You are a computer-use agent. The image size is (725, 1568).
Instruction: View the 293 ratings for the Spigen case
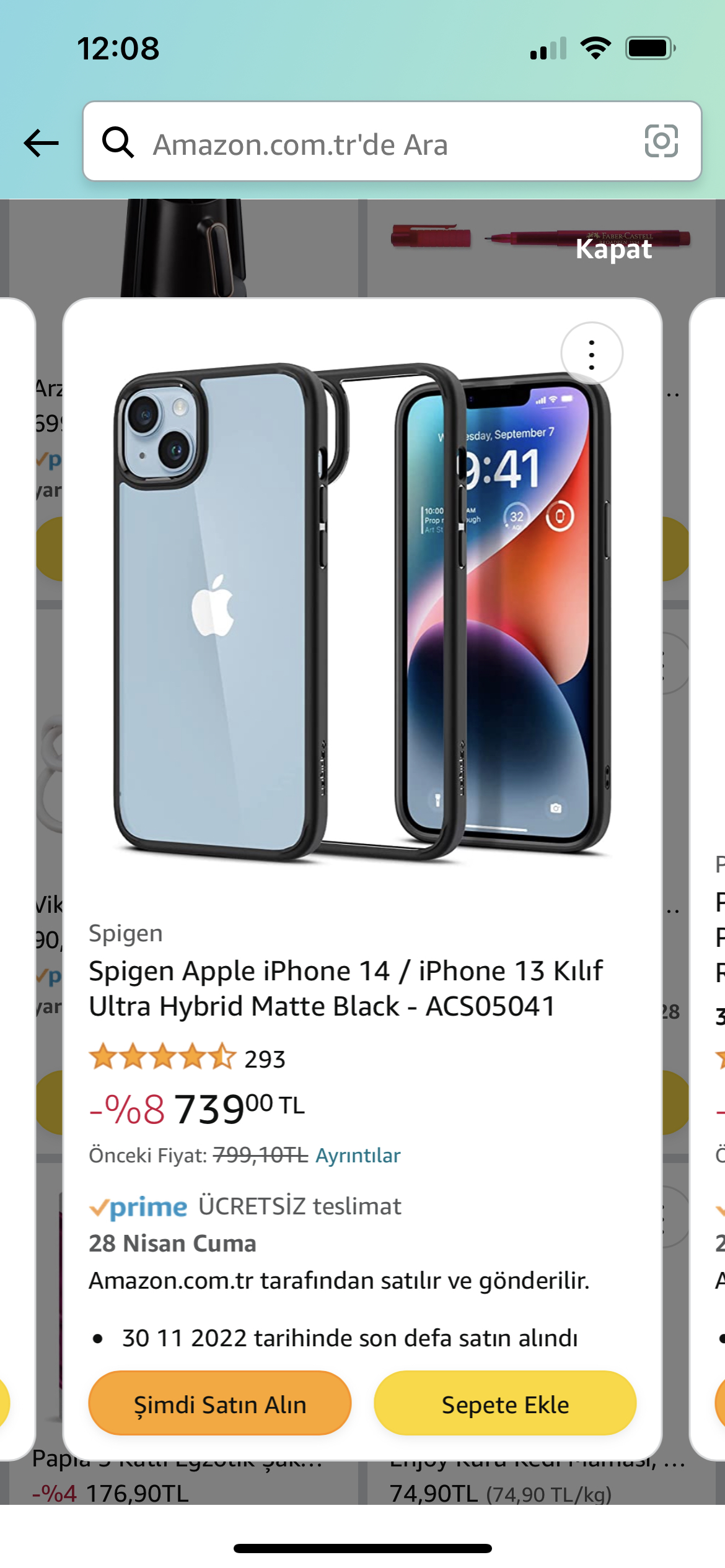tap(187, 1058)
